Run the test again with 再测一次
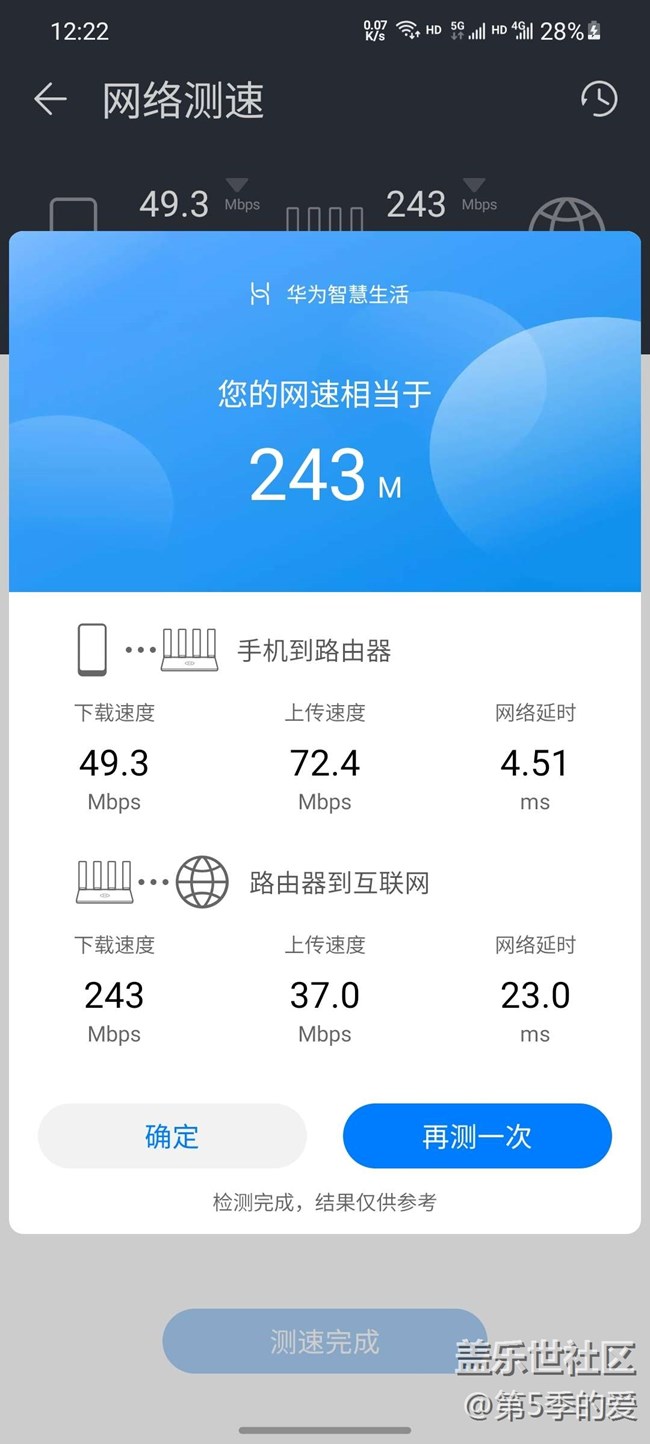This screenshot has width=650, height=1444. 476,1136
